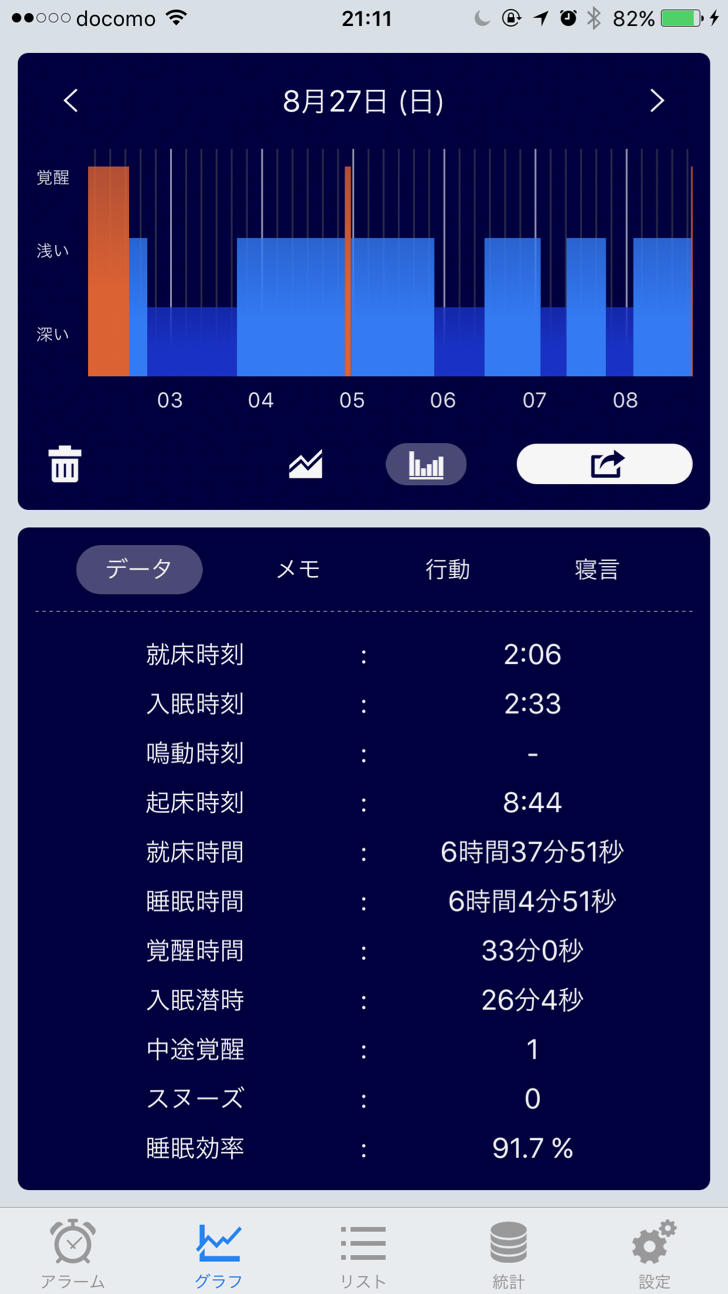The image size is (728, 1294).
Task: Switch to the line chart view
Action: (x=305, y=465)
